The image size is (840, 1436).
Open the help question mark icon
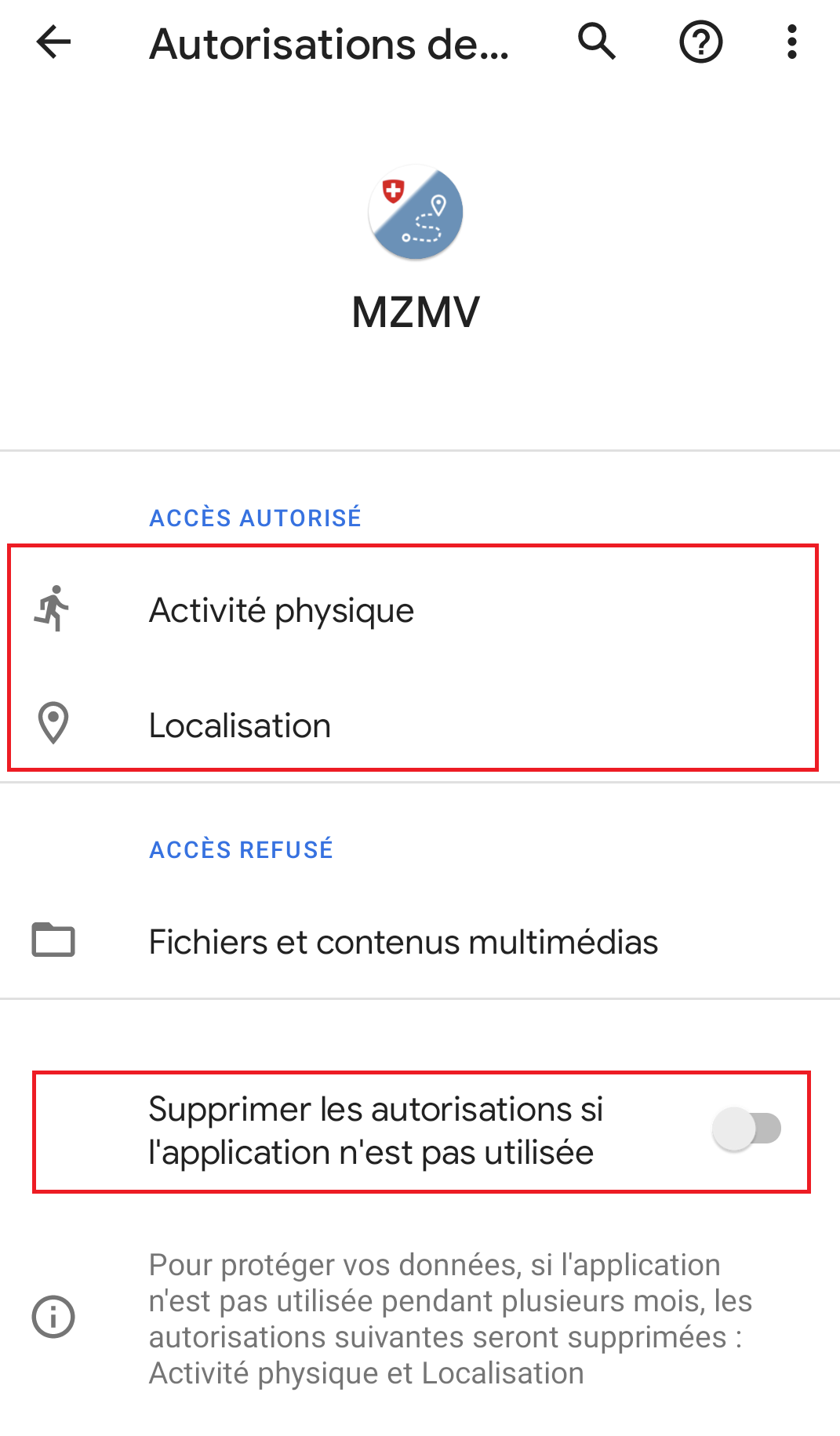pyautogui.click(x=700, y=42)
